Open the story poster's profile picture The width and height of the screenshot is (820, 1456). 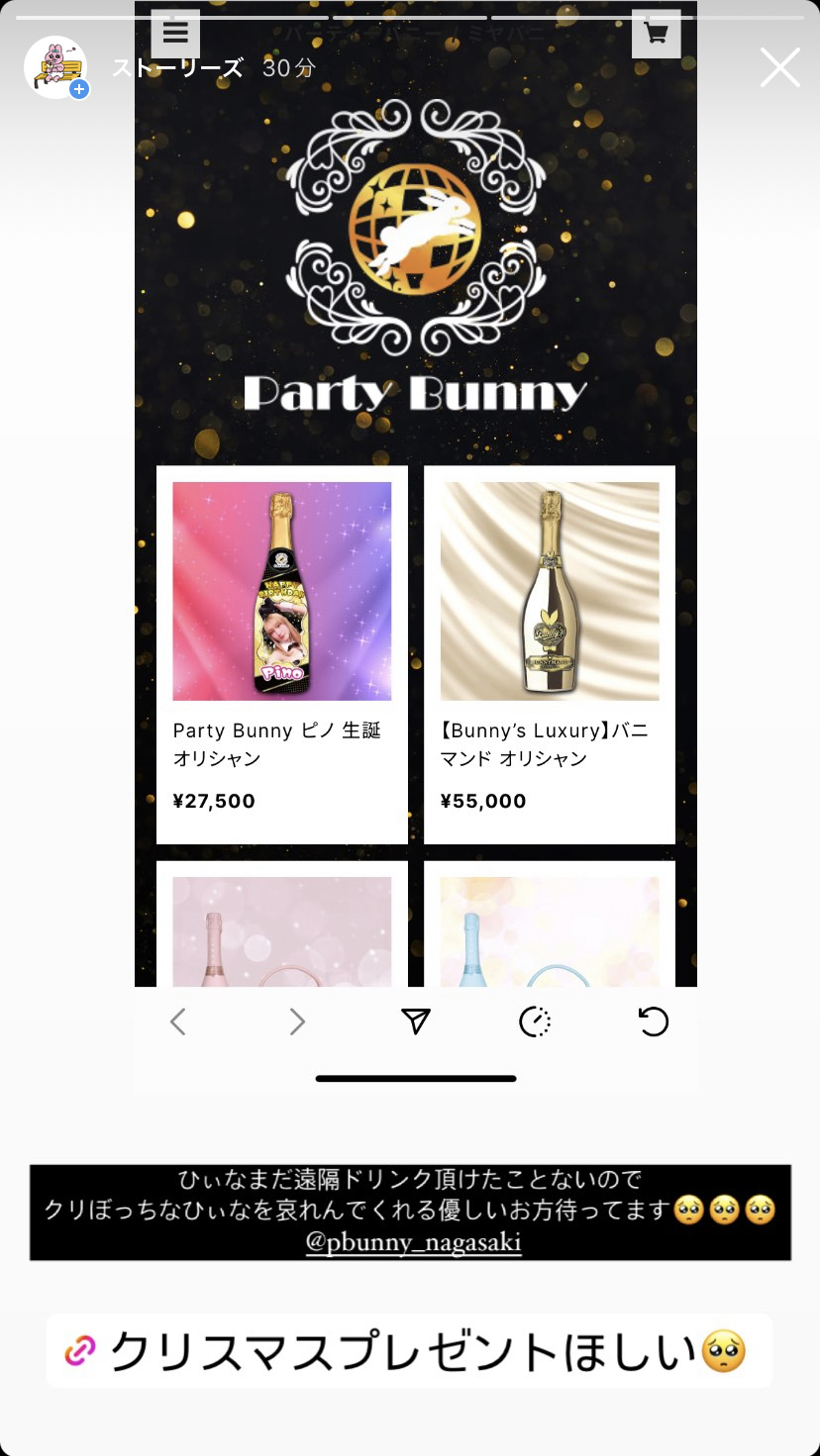[x=55, y=66]
